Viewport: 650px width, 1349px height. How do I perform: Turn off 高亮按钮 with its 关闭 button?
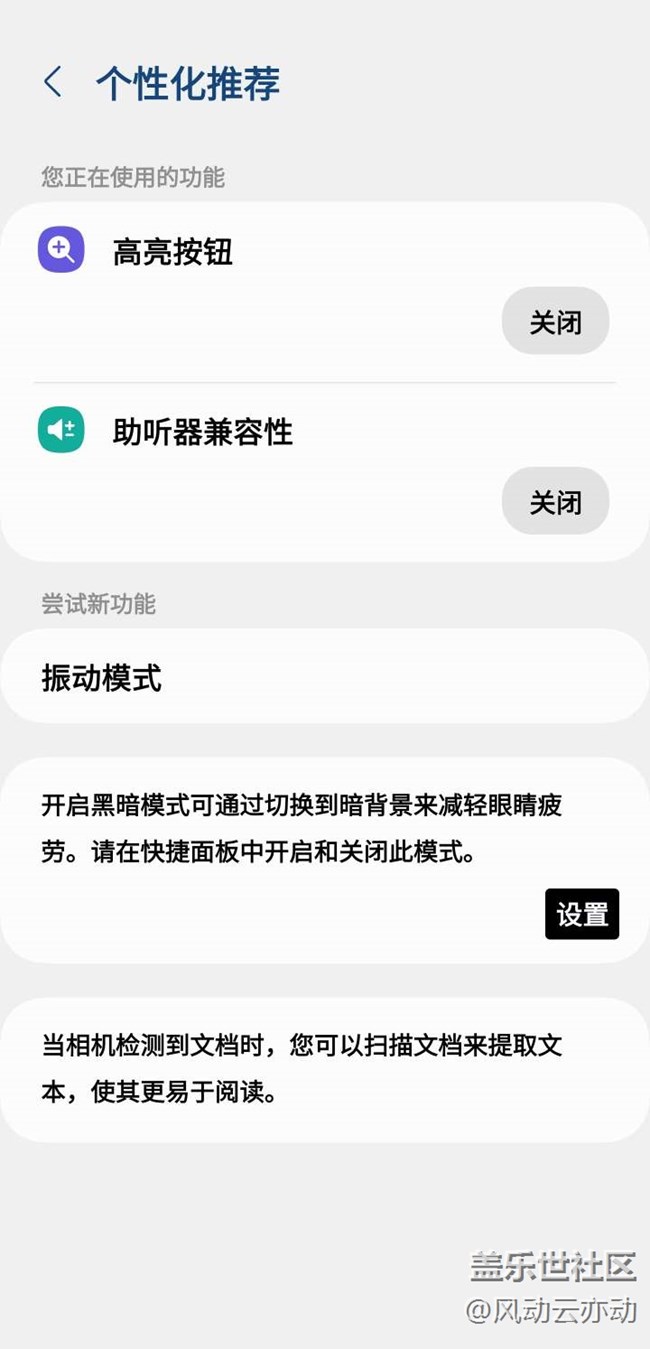coord(555,321)
